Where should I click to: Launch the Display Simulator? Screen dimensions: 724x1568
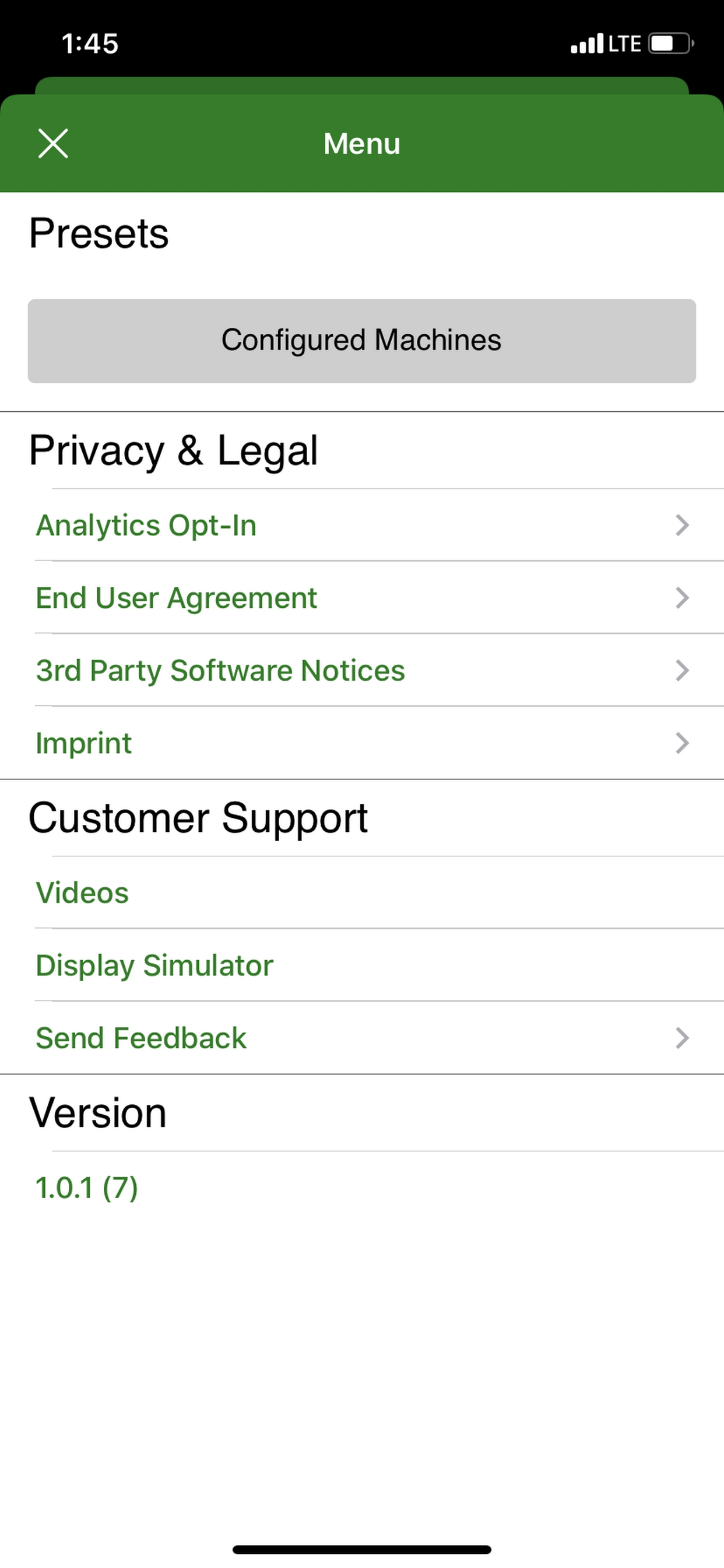(154, 965)
